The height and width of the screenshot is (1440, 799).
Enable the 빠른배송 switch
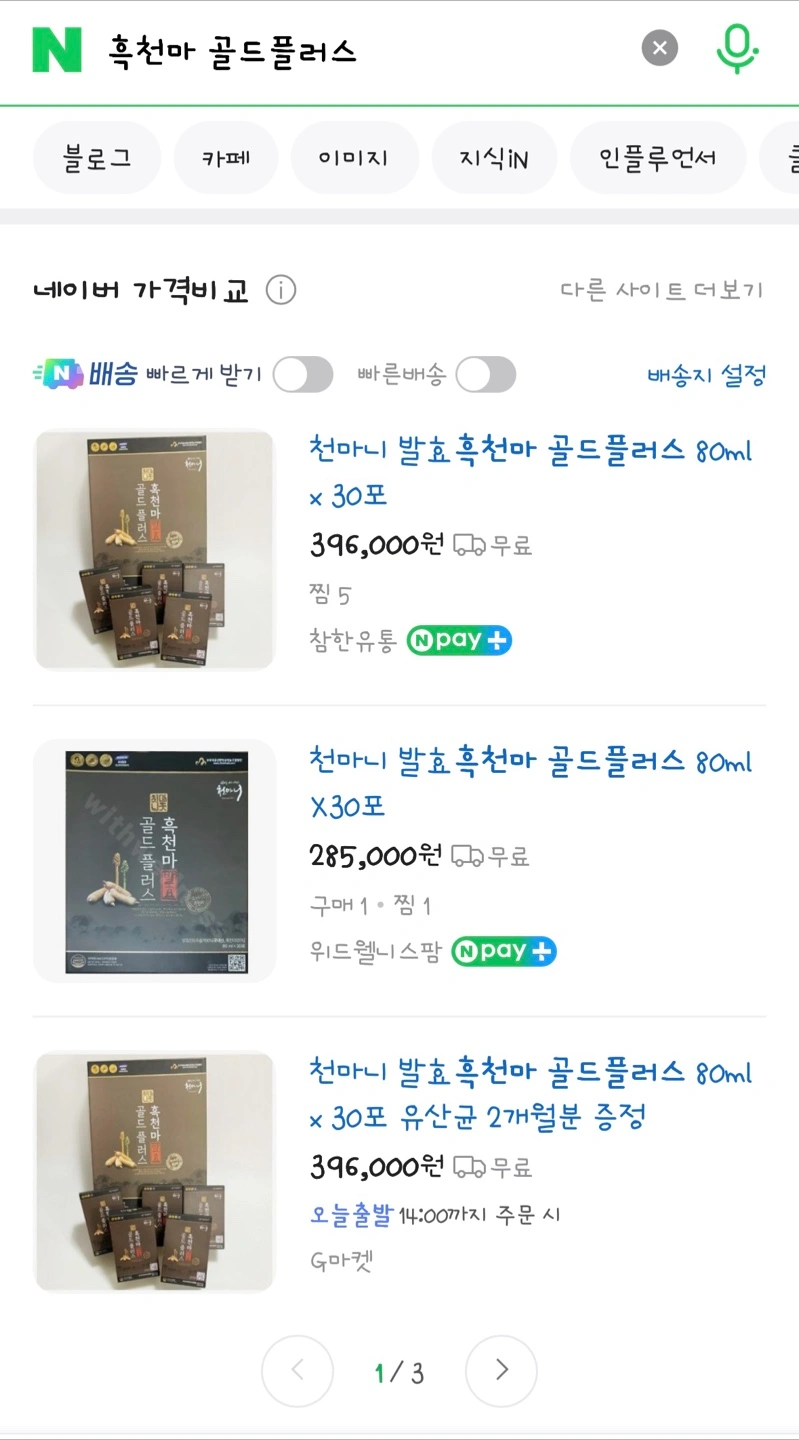point(486,375)
